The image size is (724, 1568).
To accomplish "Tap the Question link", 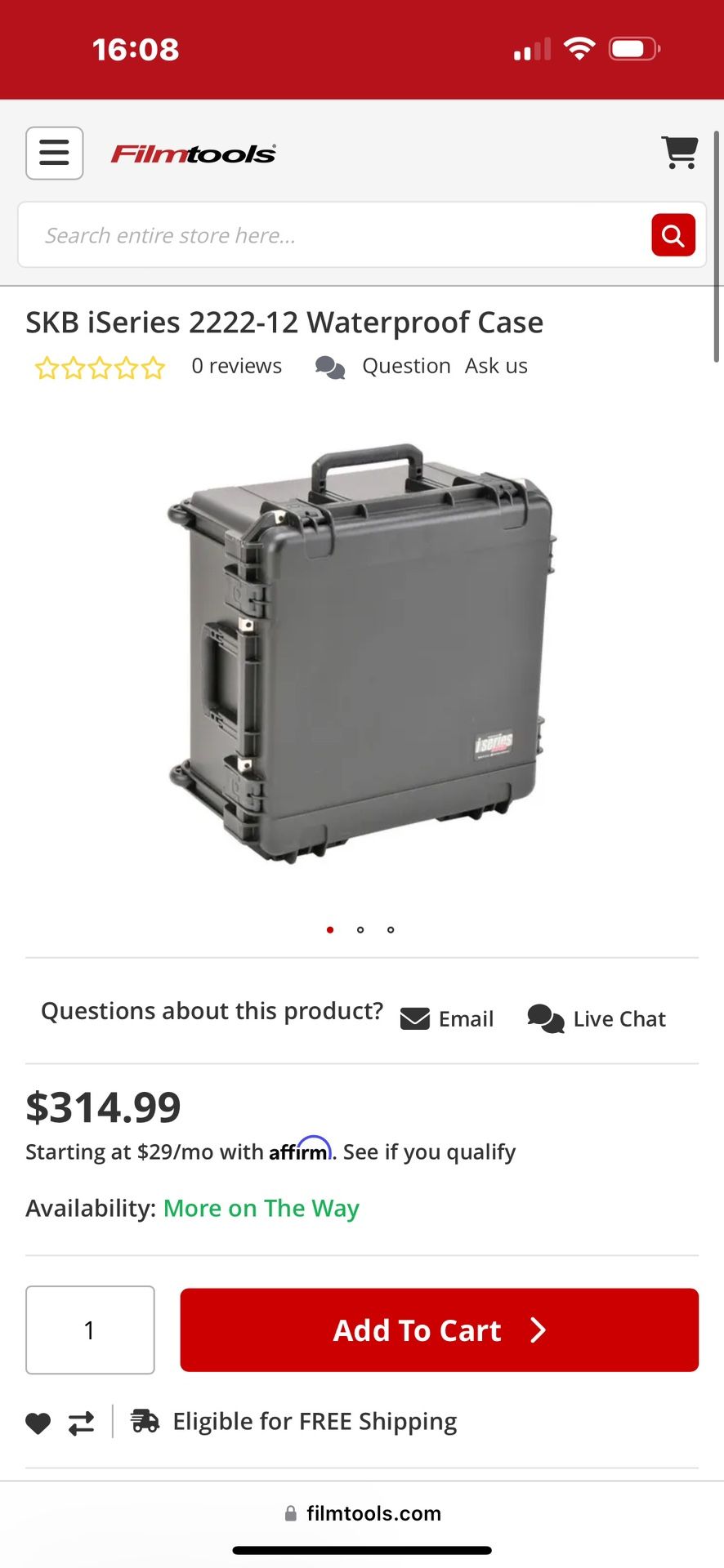I will pyautogui.click(x=406, y=366).
